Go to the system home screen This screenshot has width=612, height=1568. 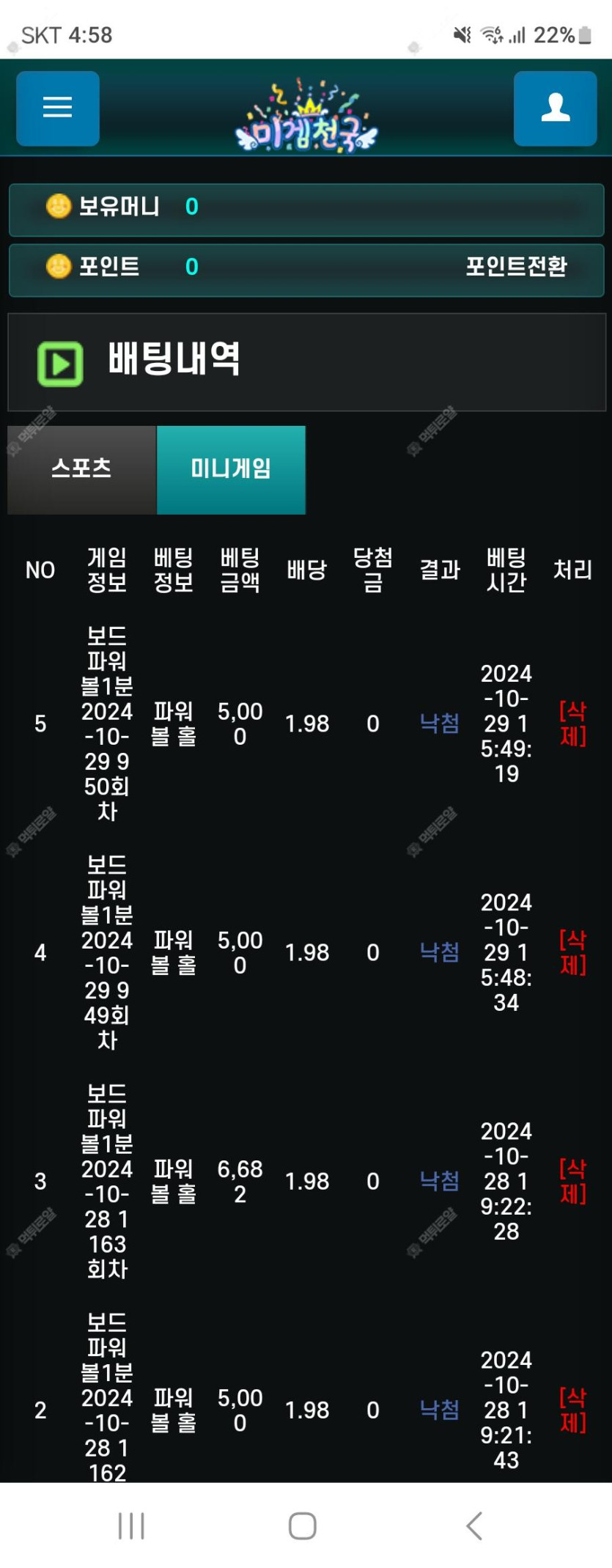pos(302,1525)
